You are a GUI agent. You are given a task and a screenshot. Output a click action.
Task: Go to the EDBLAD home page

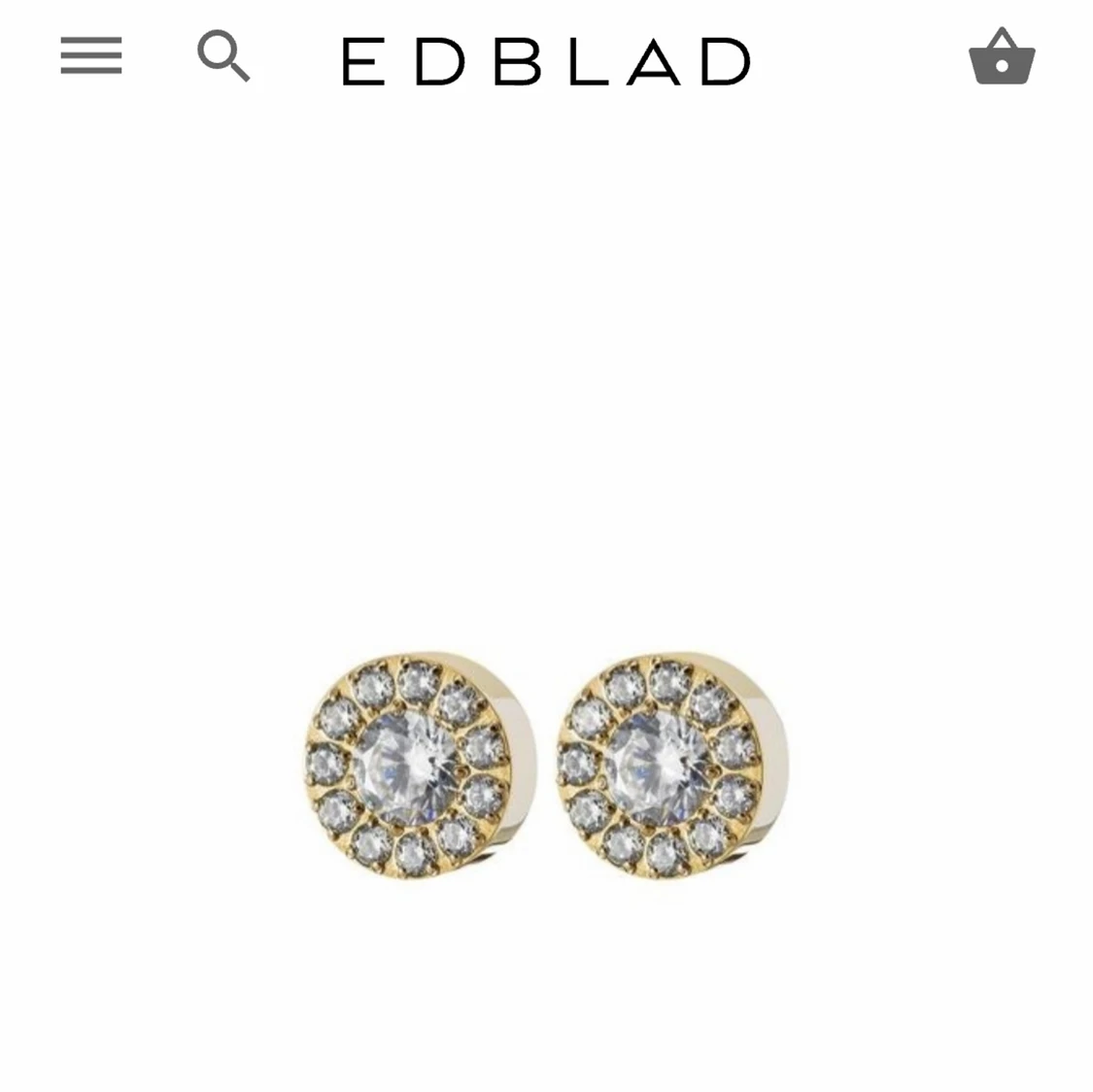546,61
